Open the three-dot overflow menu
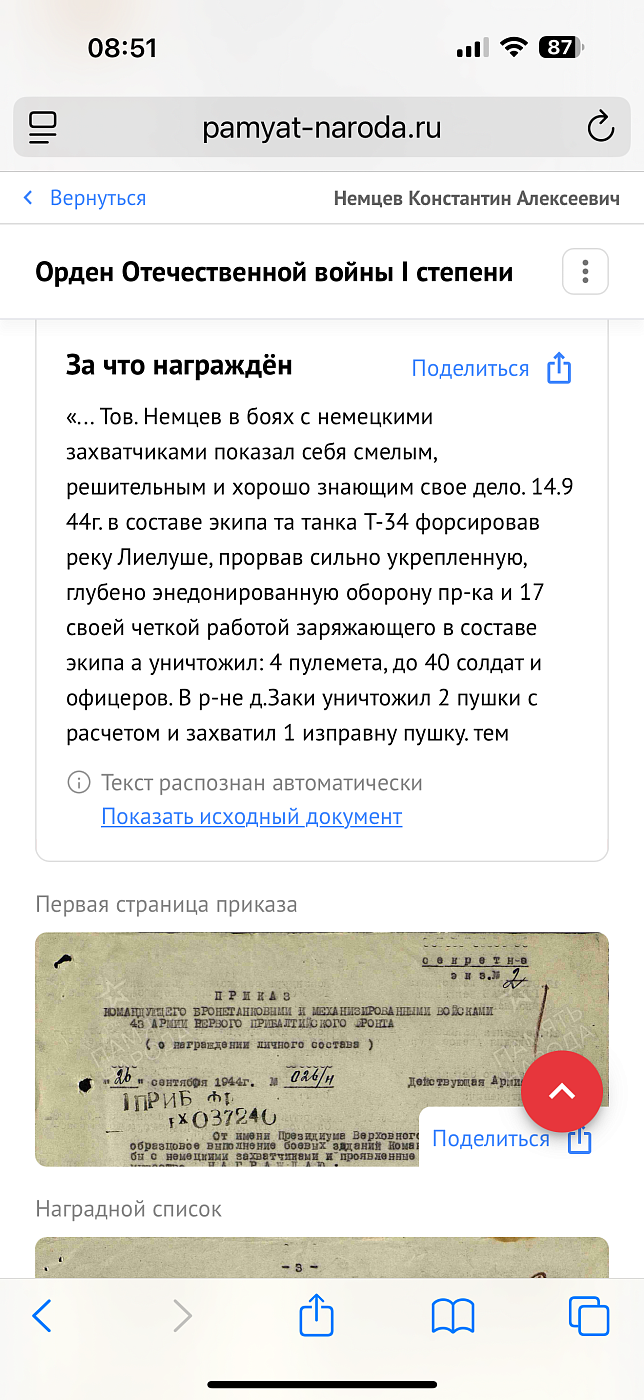The image size is (644, 1400). point(585,271)
